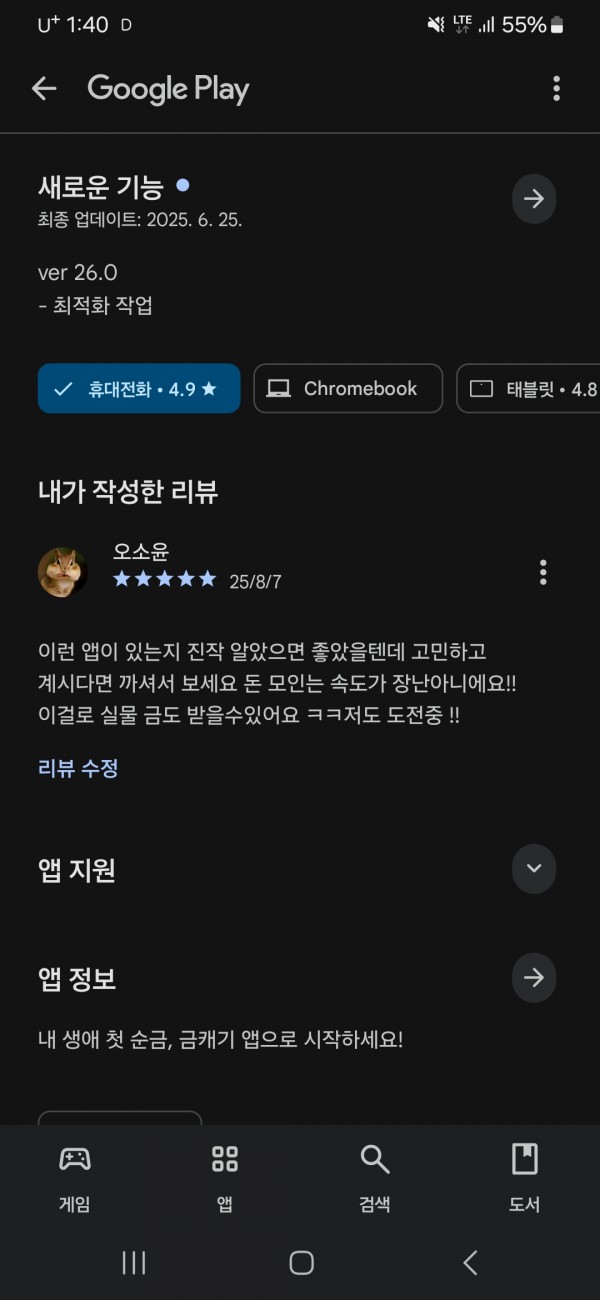Open options menu for 오소윤's review
The height and width of the screenshot is (1300, 600).
543,572
